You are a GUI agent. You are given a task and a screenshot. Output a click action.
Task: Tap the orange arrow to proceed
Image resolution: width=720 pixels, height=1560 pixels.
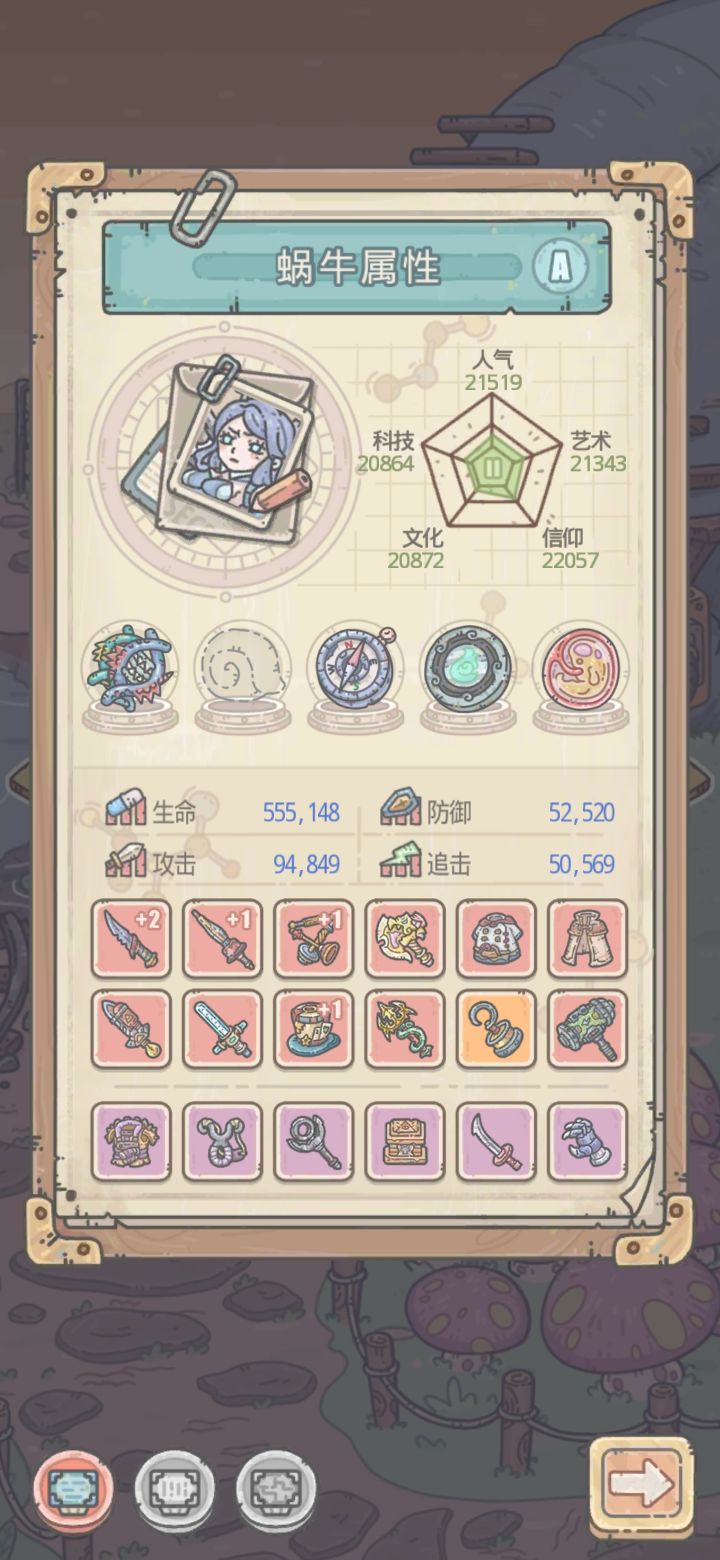640,1490
